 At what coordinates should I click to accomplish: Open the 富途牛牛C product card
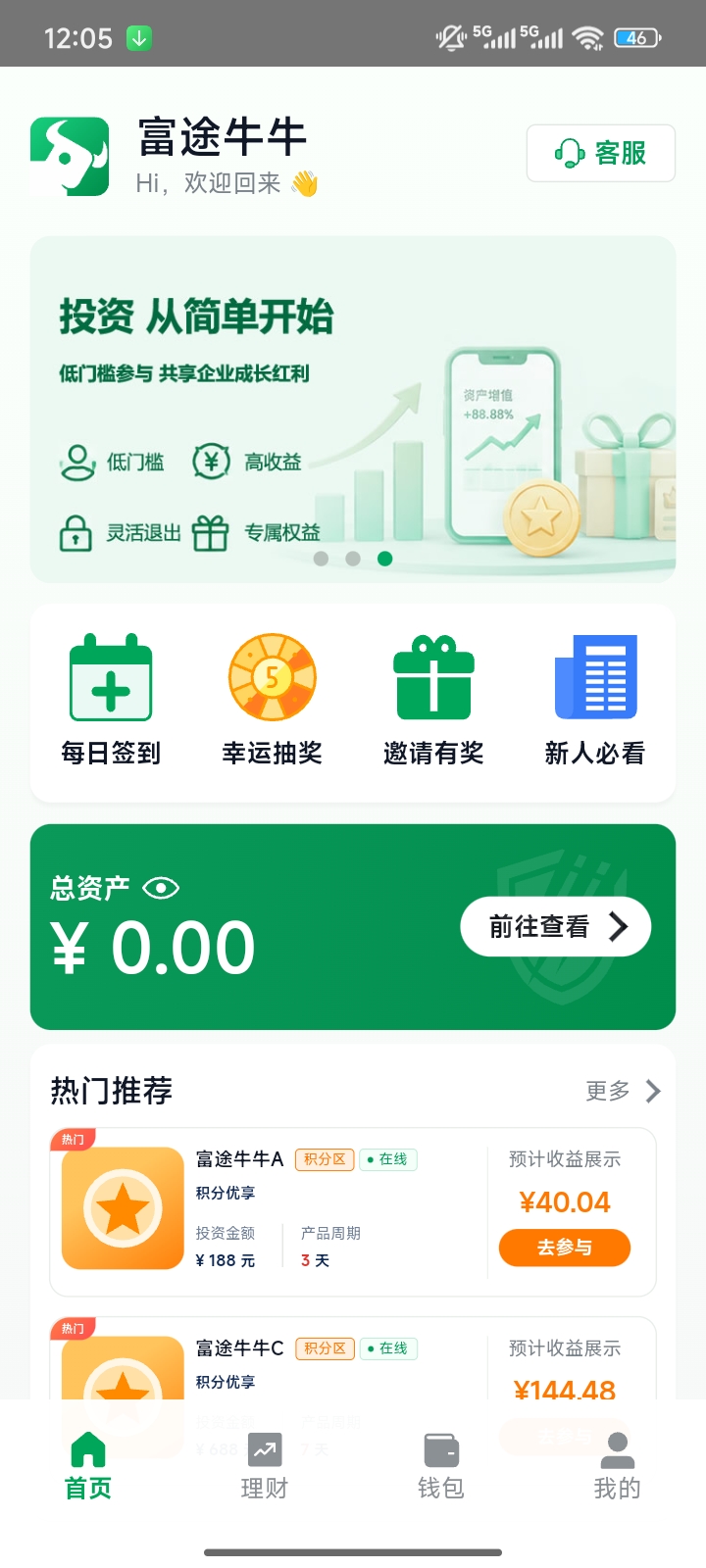coord(353,1358)
